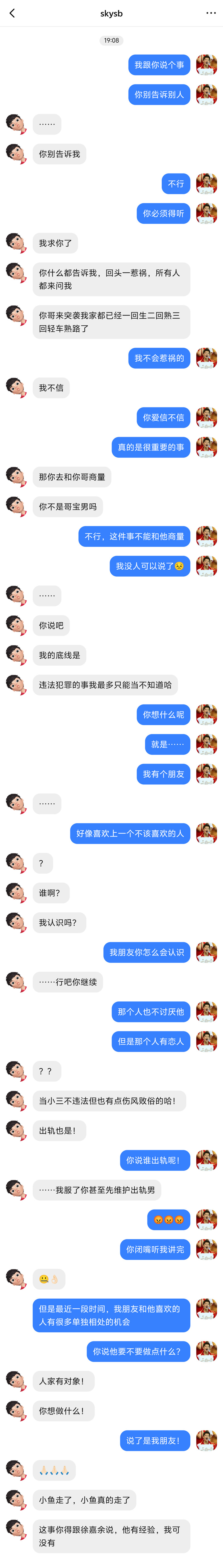The width and height of the screenshot is (223, 1568).
Task: Open the three-dot overflow menu
Action: tap(211, 13)
